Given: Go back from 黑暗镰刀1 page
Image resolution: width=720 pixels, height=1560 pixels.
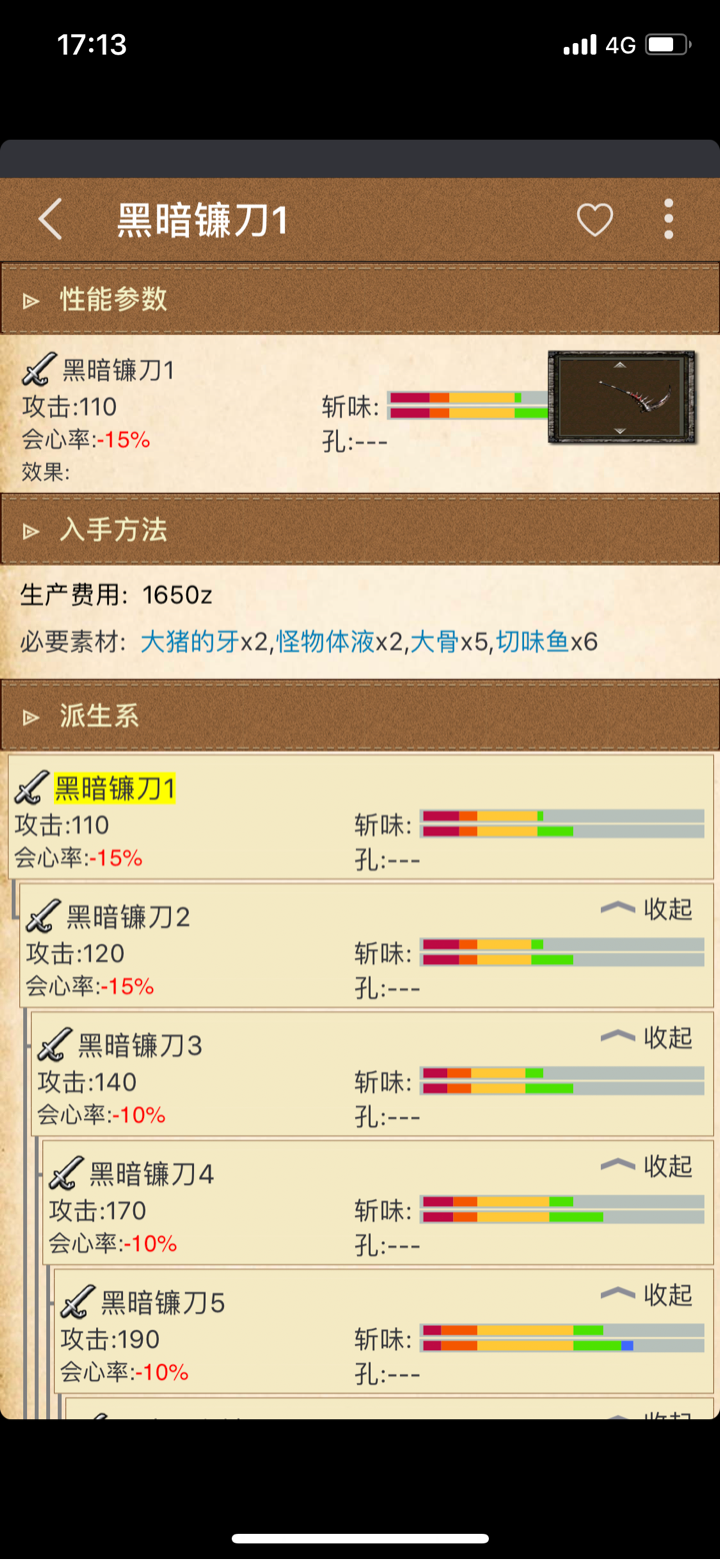Looking at the screenshot, I should [x=50, y=219].
